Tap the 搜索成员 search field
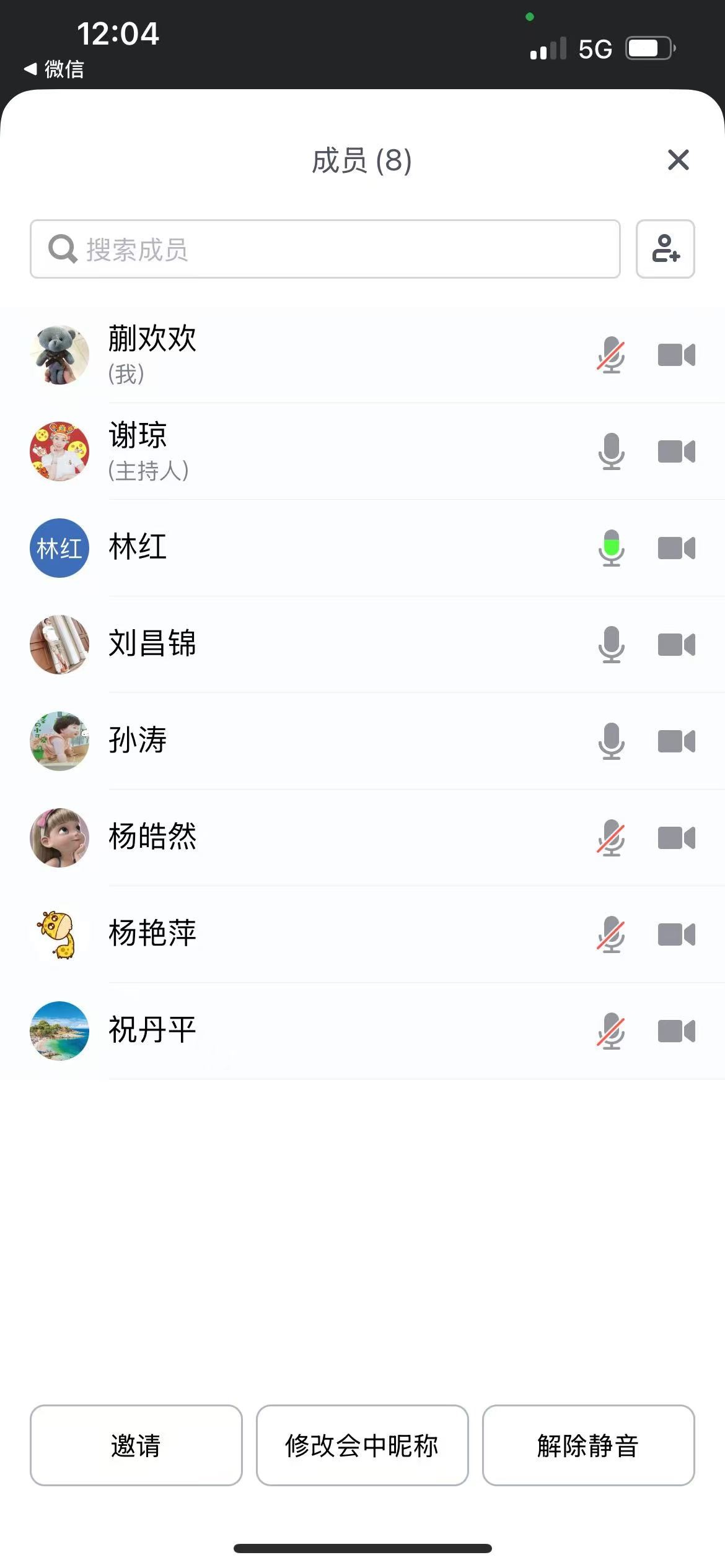Viewport: 725px width, 1568px height. click(325, 249)
